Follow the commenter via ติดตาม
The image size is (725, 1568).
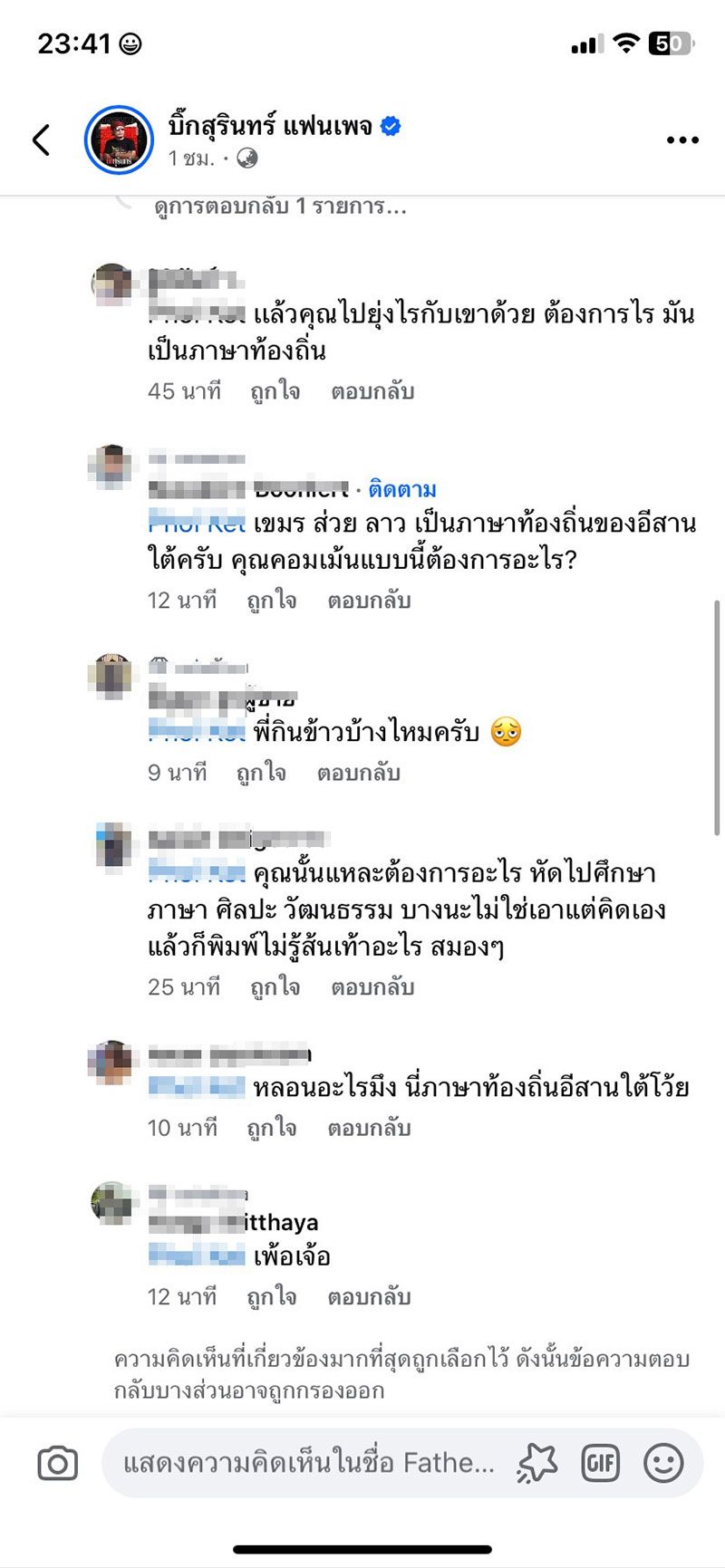(x=402, y=490)
